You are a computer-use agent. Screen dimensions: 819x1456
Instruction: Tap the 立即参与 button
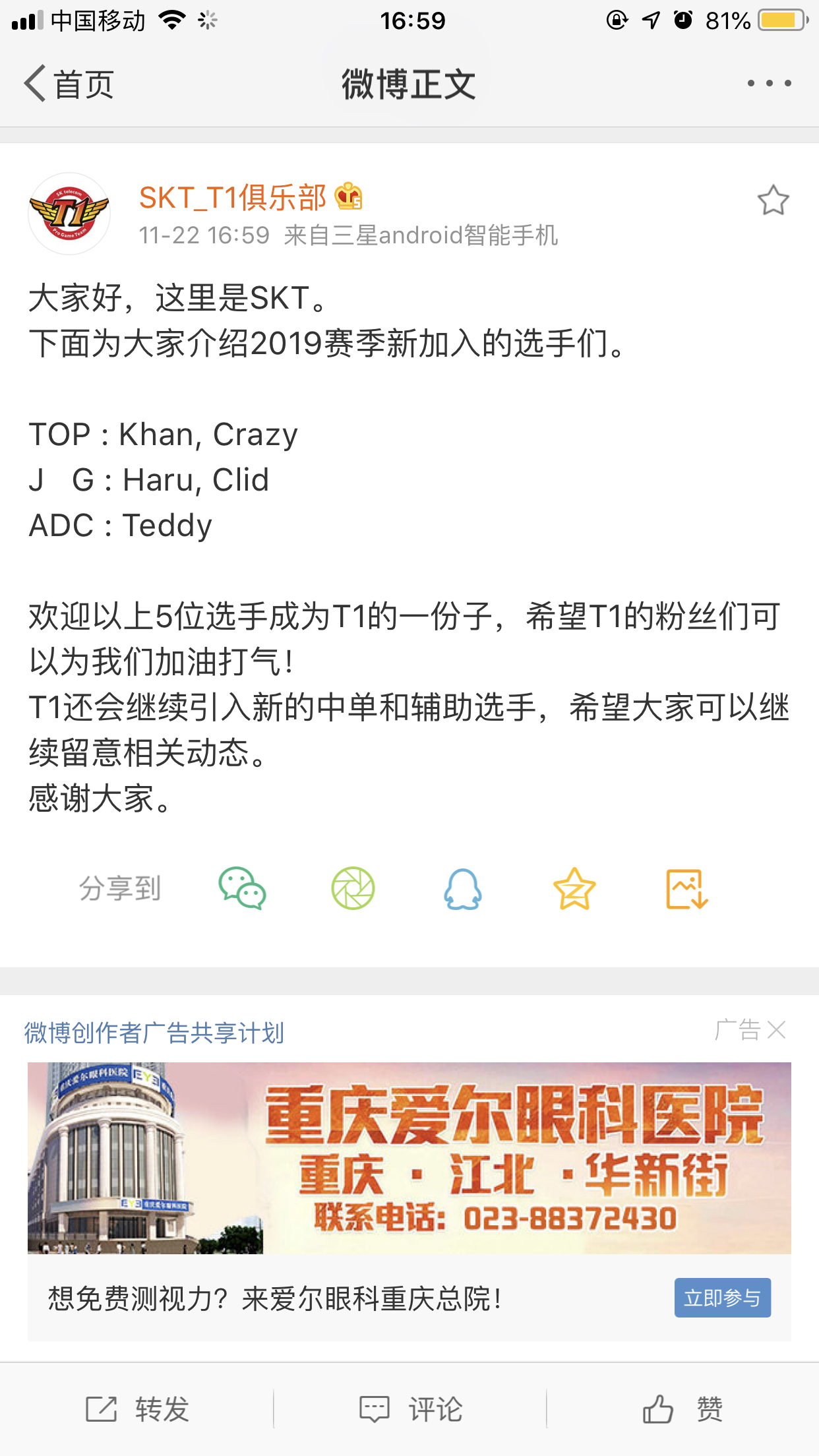point(723,1298)
